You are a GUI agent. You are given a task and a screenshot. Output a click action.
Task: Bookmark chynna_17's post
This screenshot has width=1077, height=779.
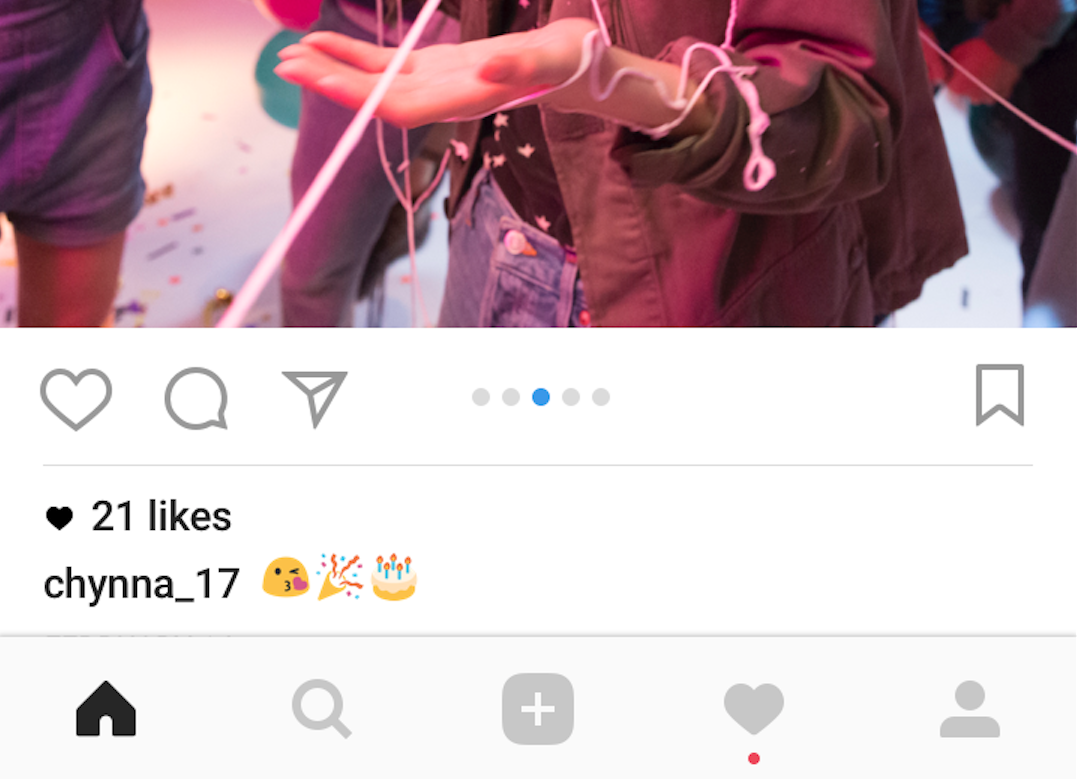999,396
